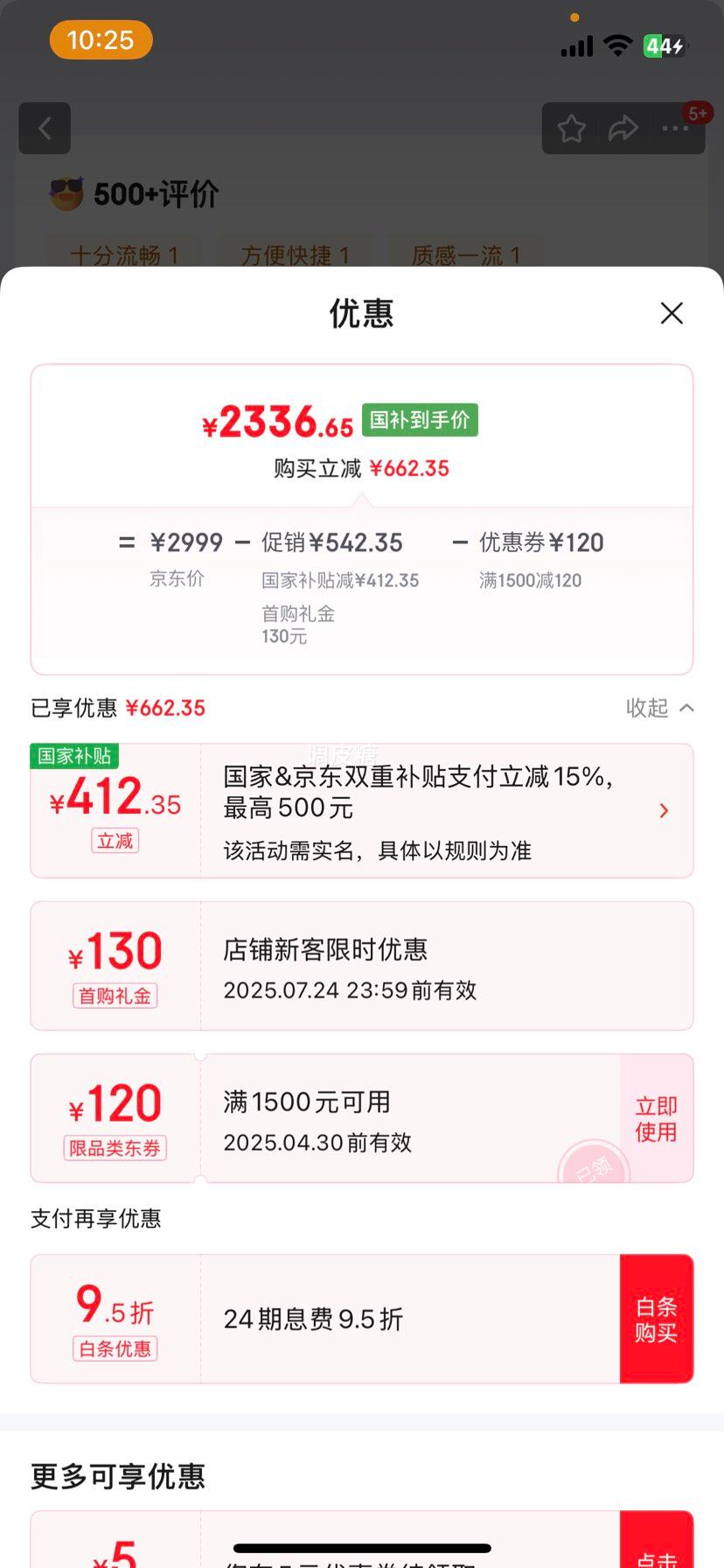Tap the battery indicator in status bar
Screen dimensions: 724x1568
pyautogui.click(x=665, y=46)
